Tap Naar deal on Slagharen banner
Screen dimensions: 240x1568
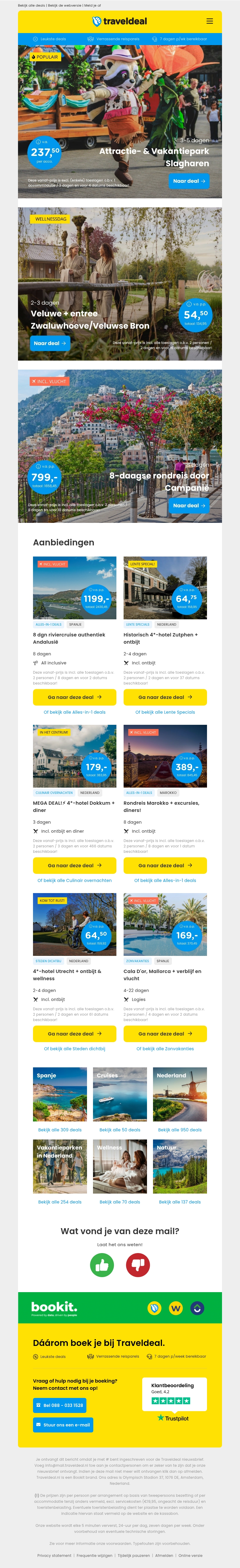189,181
